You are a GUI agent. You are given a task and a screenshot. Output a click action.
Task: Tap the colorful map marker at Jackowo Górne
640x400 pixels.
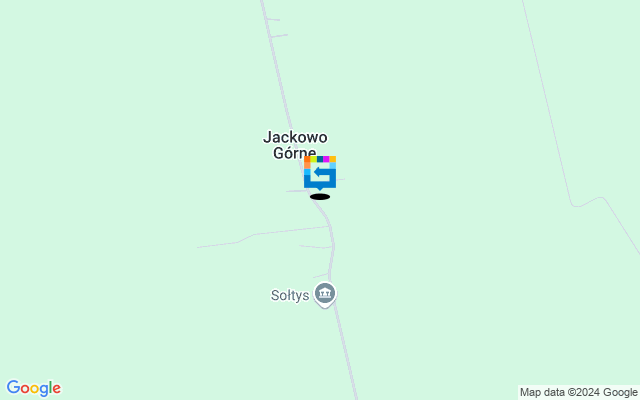pos(320,172)
